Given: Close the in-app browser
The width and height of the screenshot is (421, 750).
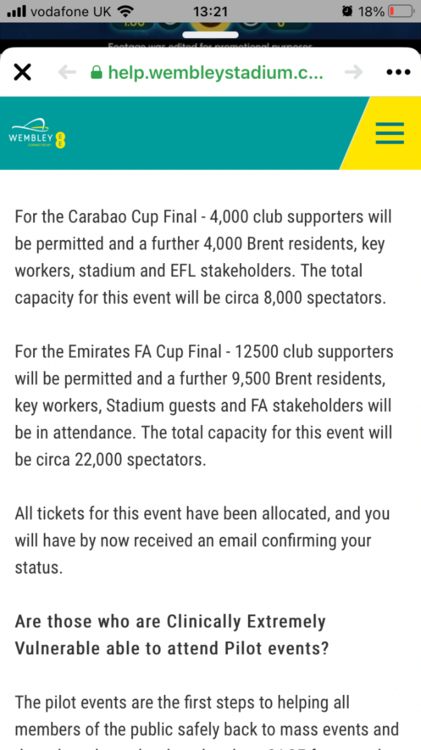Looking at the screenshot, I should click(22, 72).
